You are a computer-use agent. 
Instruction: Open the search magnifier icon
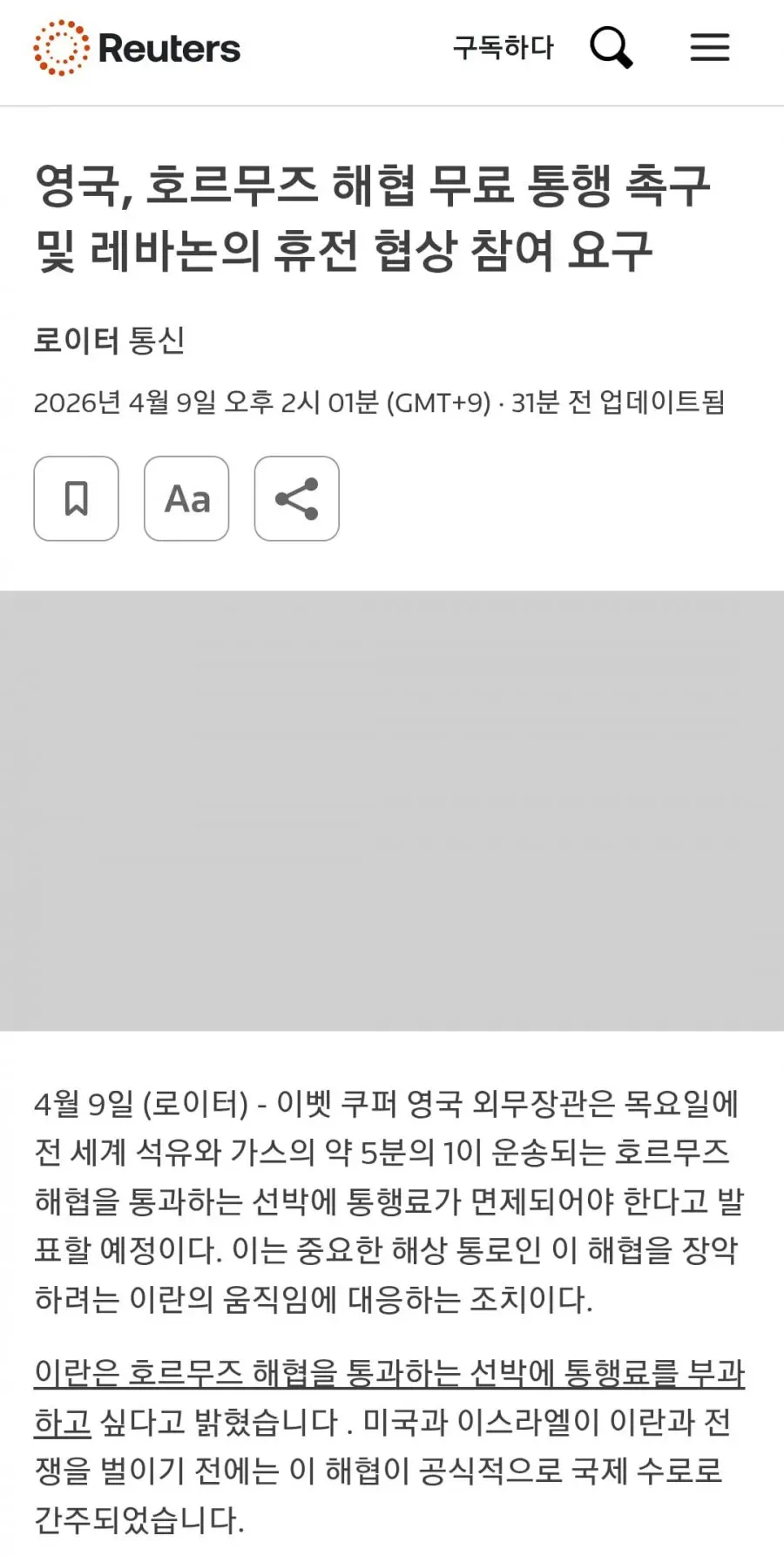(x=612, y=47)
